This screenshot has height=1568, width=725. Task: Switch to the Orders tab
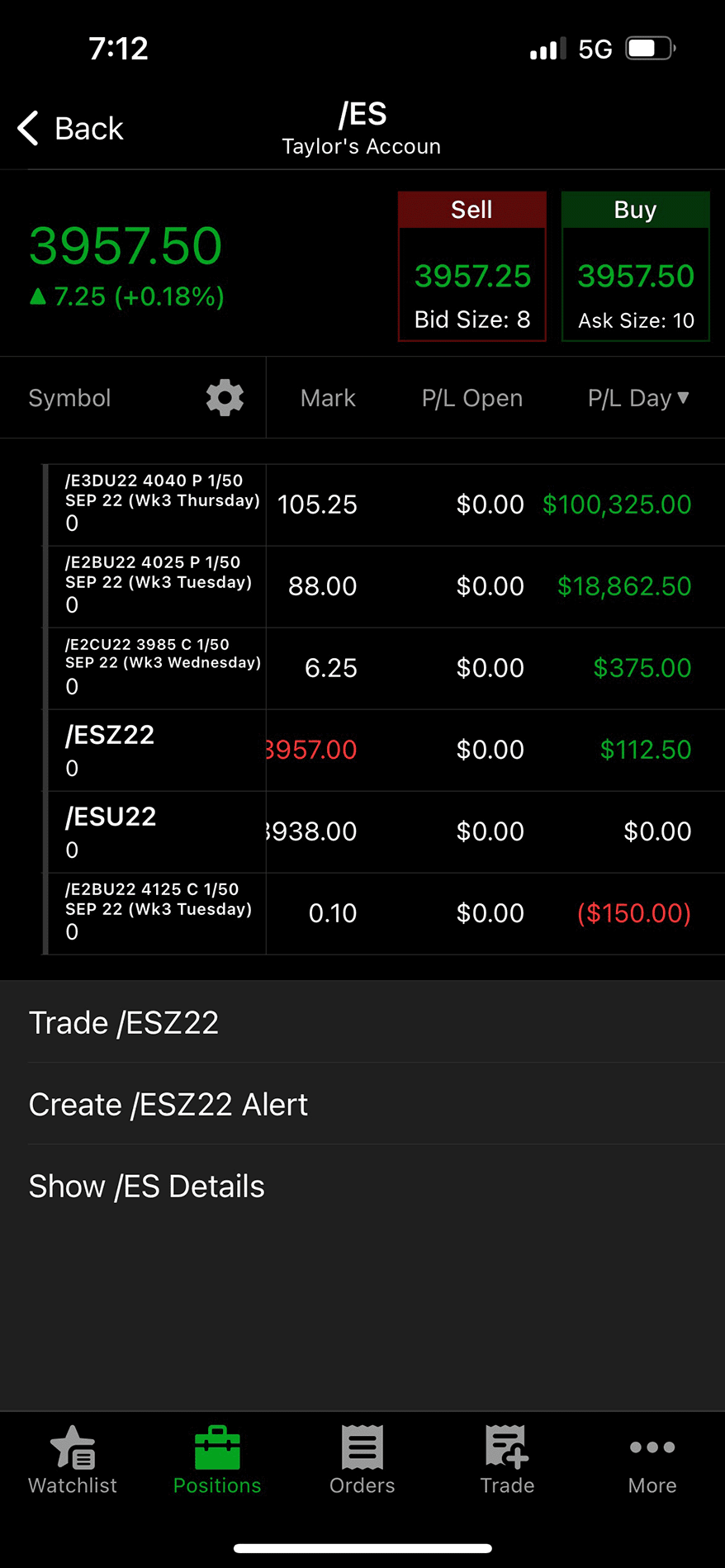(x=362, y=1461)
